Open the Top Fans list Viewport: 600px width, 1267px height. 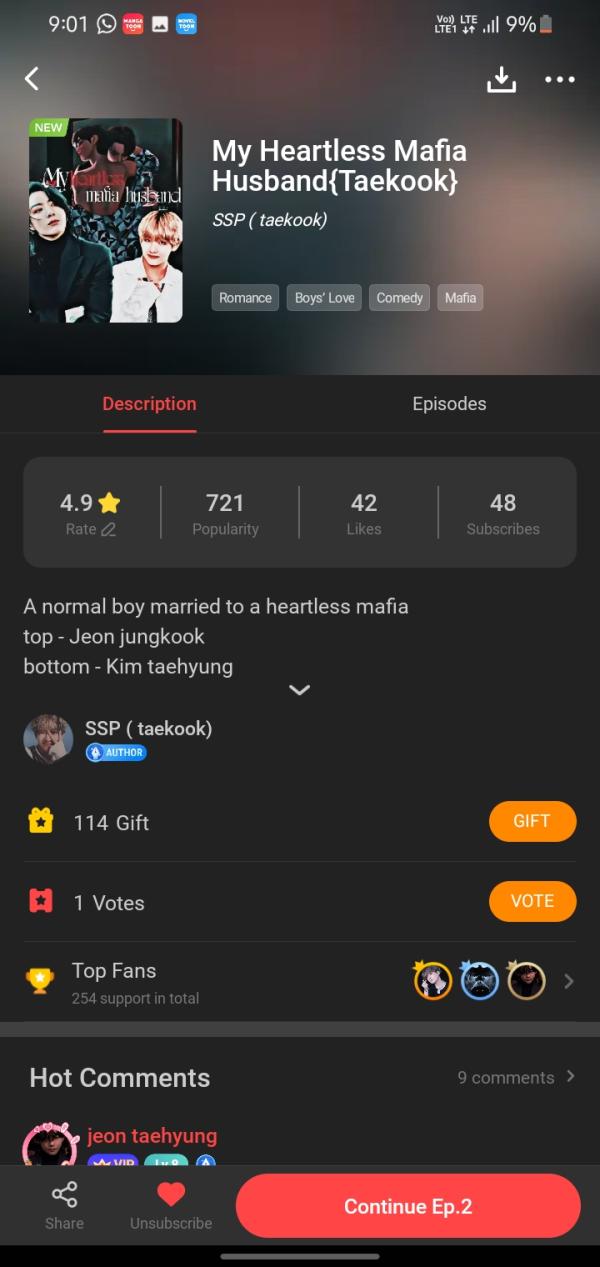click(x=568, y=981)
